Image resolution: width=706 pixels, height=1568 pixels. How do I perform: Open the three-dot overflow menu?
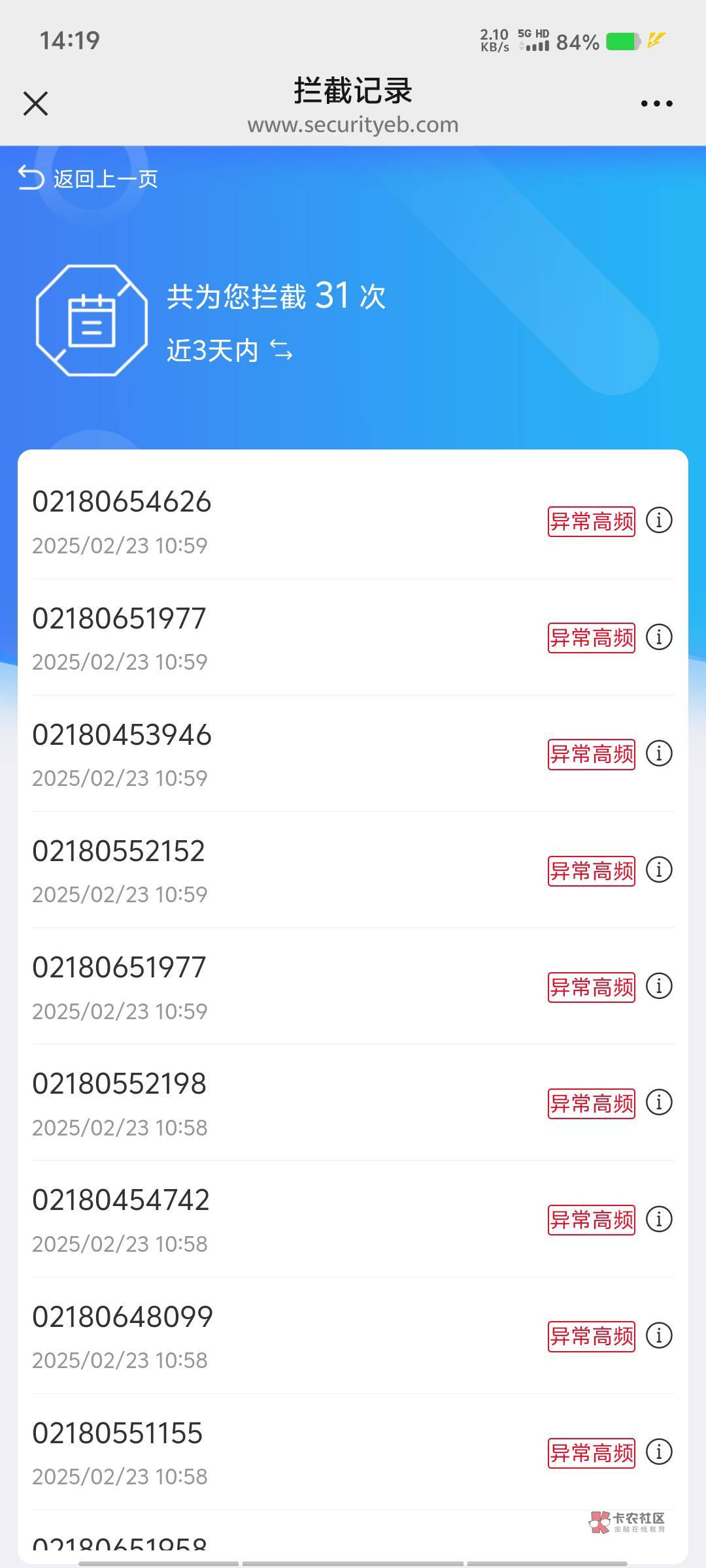coord(656,103)
